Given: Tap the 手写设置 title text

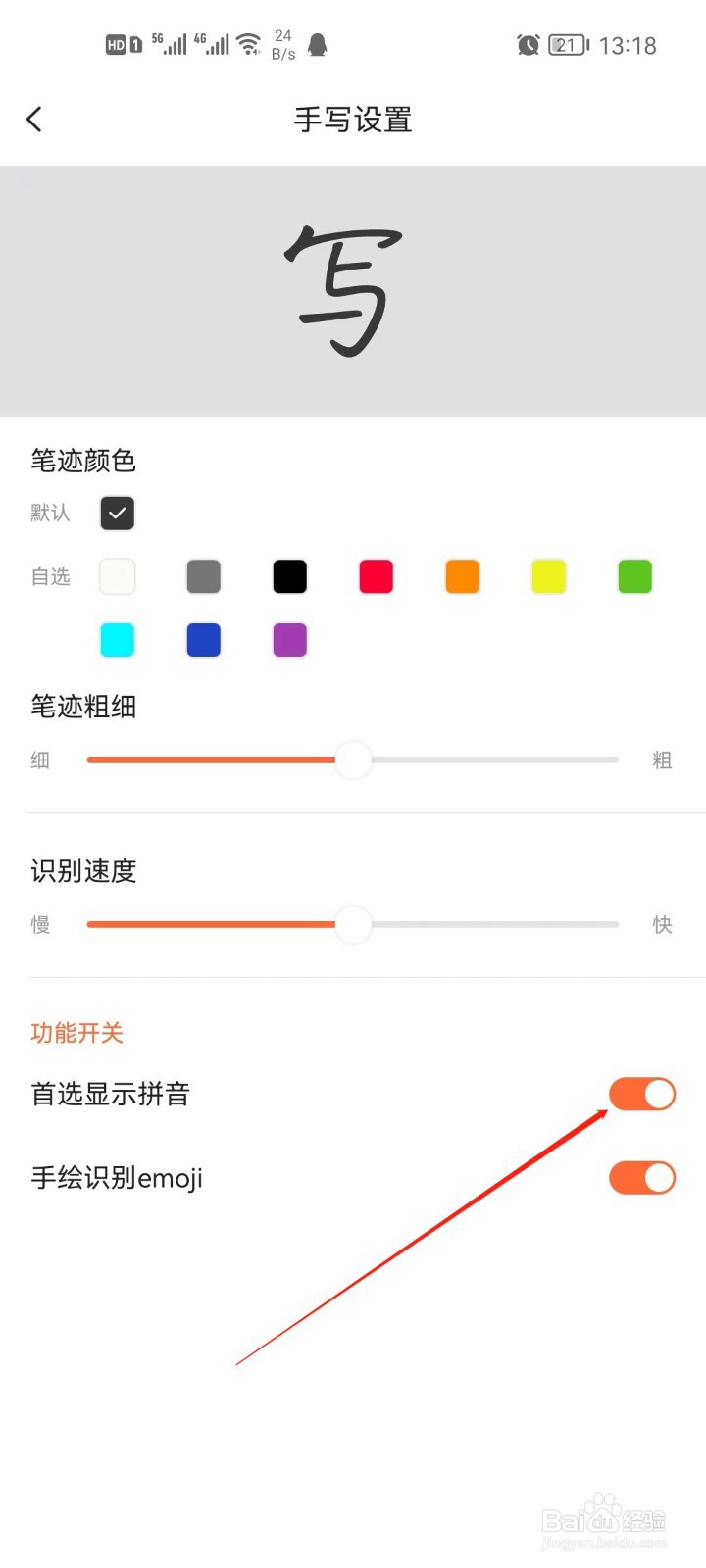Looking at the screenshot, I should pos(351,120).
